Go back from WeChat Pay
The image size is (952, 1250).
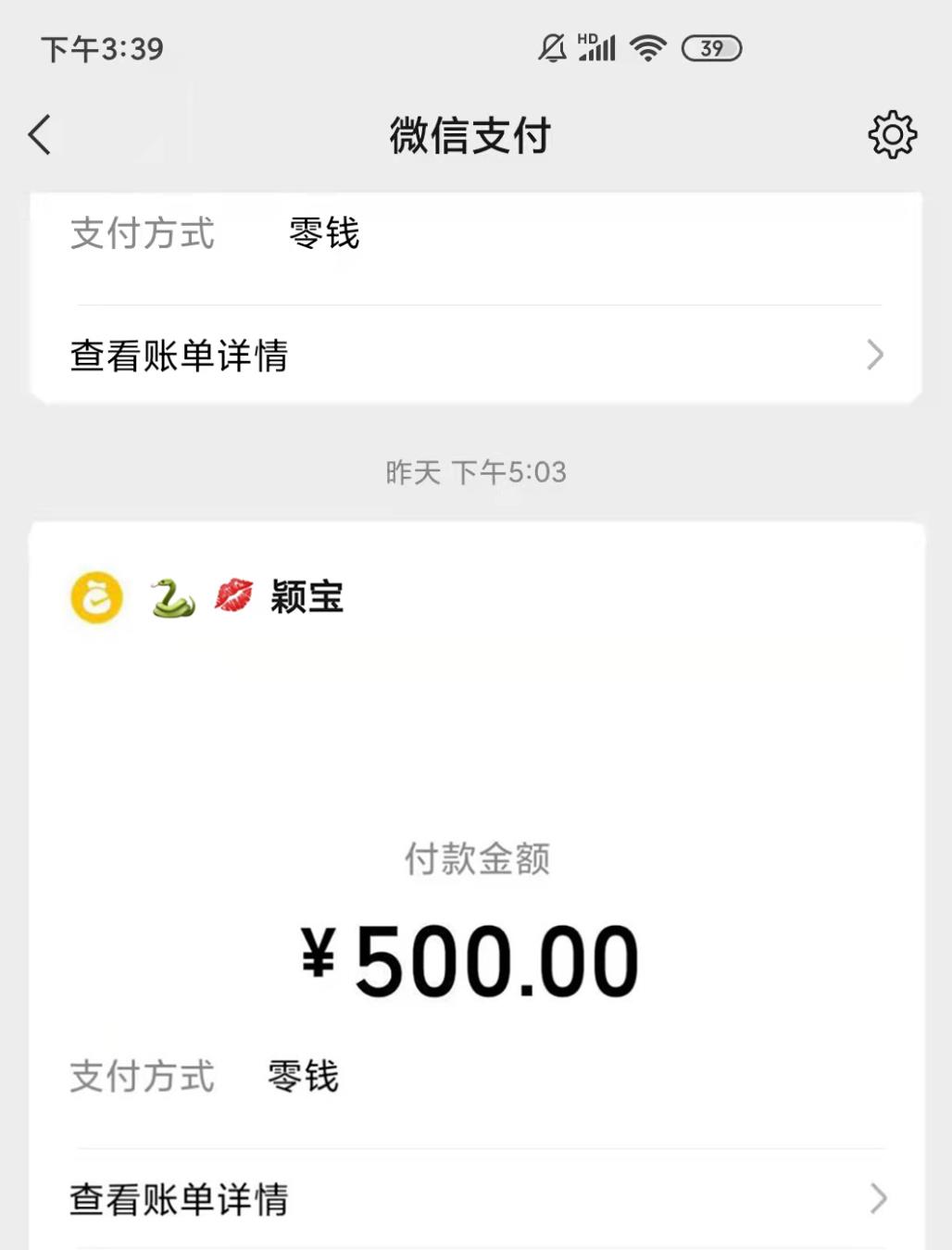[x=40, y=135]
